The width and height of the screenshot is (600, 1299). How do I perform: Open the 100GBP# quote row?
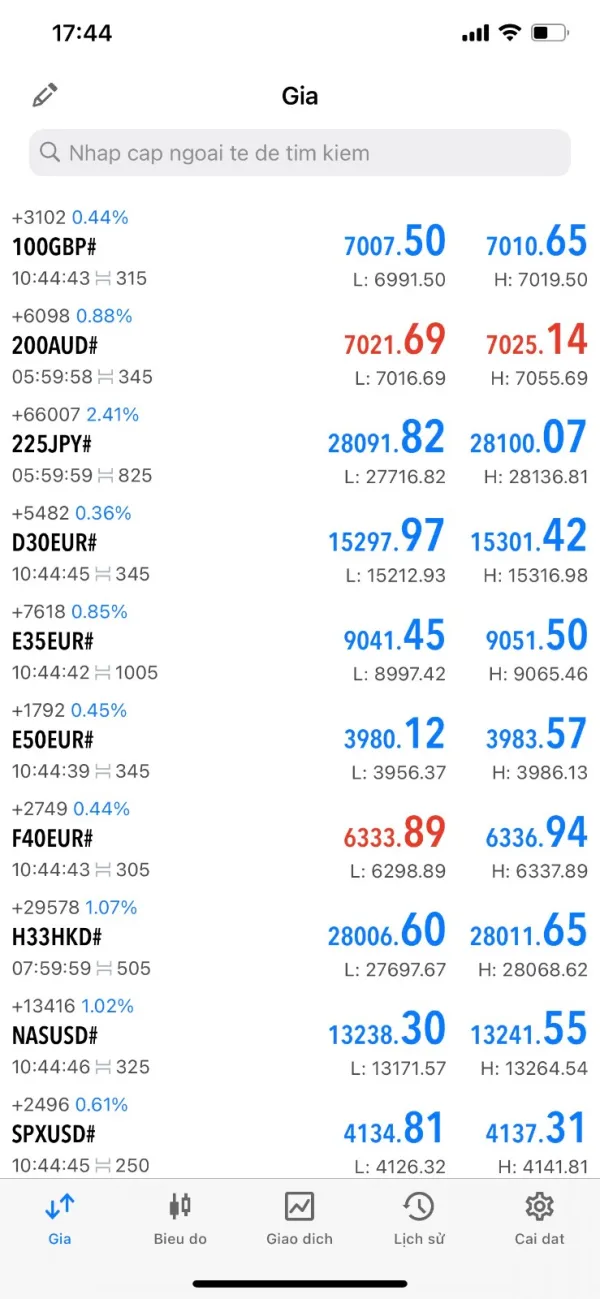click(300, 248)
